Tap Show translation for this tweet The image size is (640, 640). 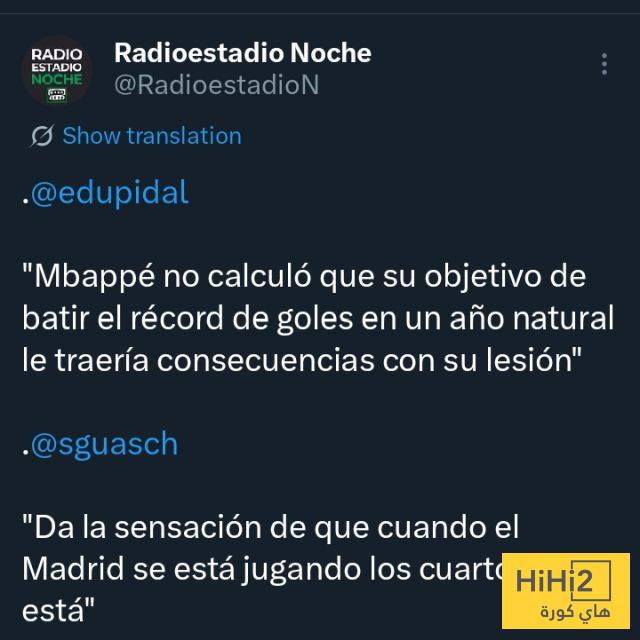pyautogui.click(x=151, y=136)
